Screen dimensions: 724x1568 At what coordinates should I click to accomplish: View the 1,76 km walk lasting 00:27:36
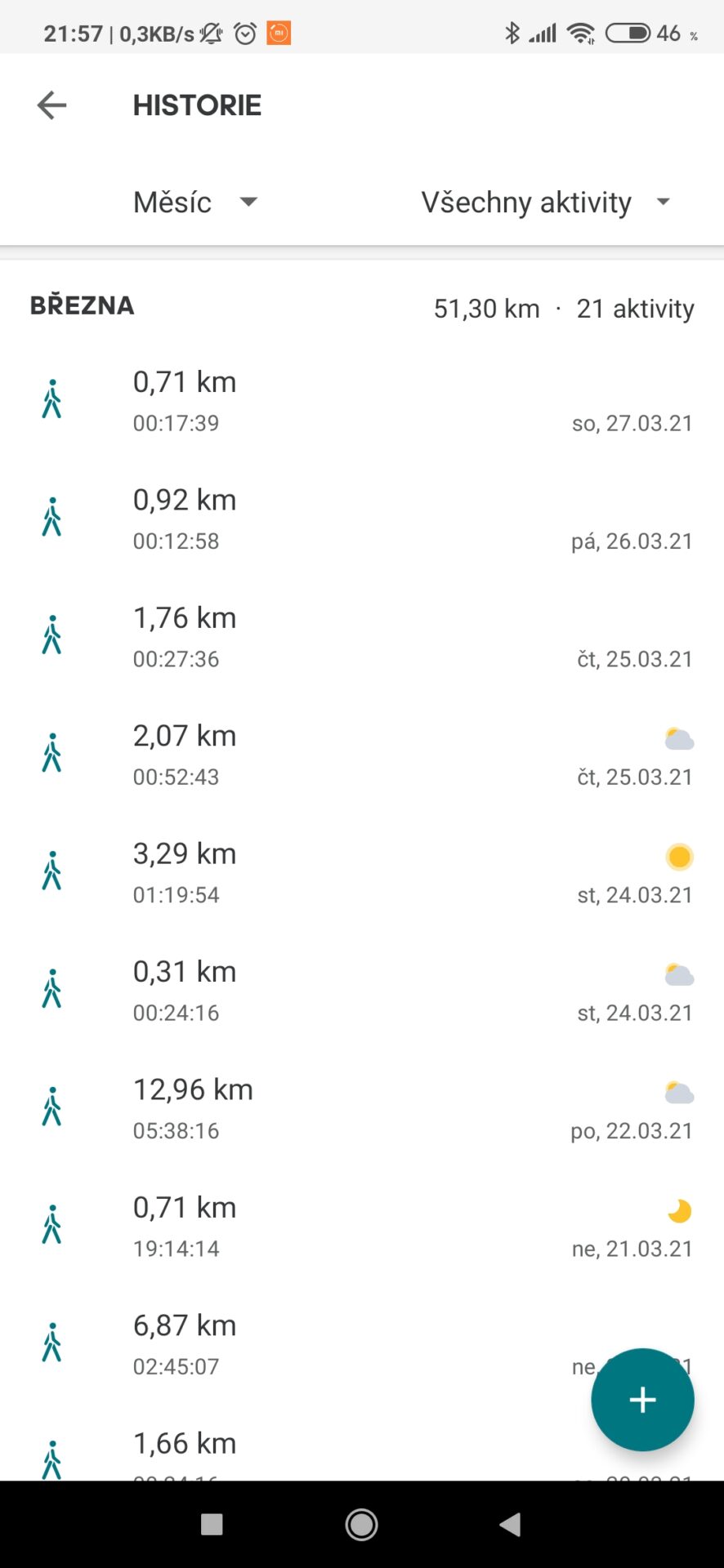coord(362,637)
